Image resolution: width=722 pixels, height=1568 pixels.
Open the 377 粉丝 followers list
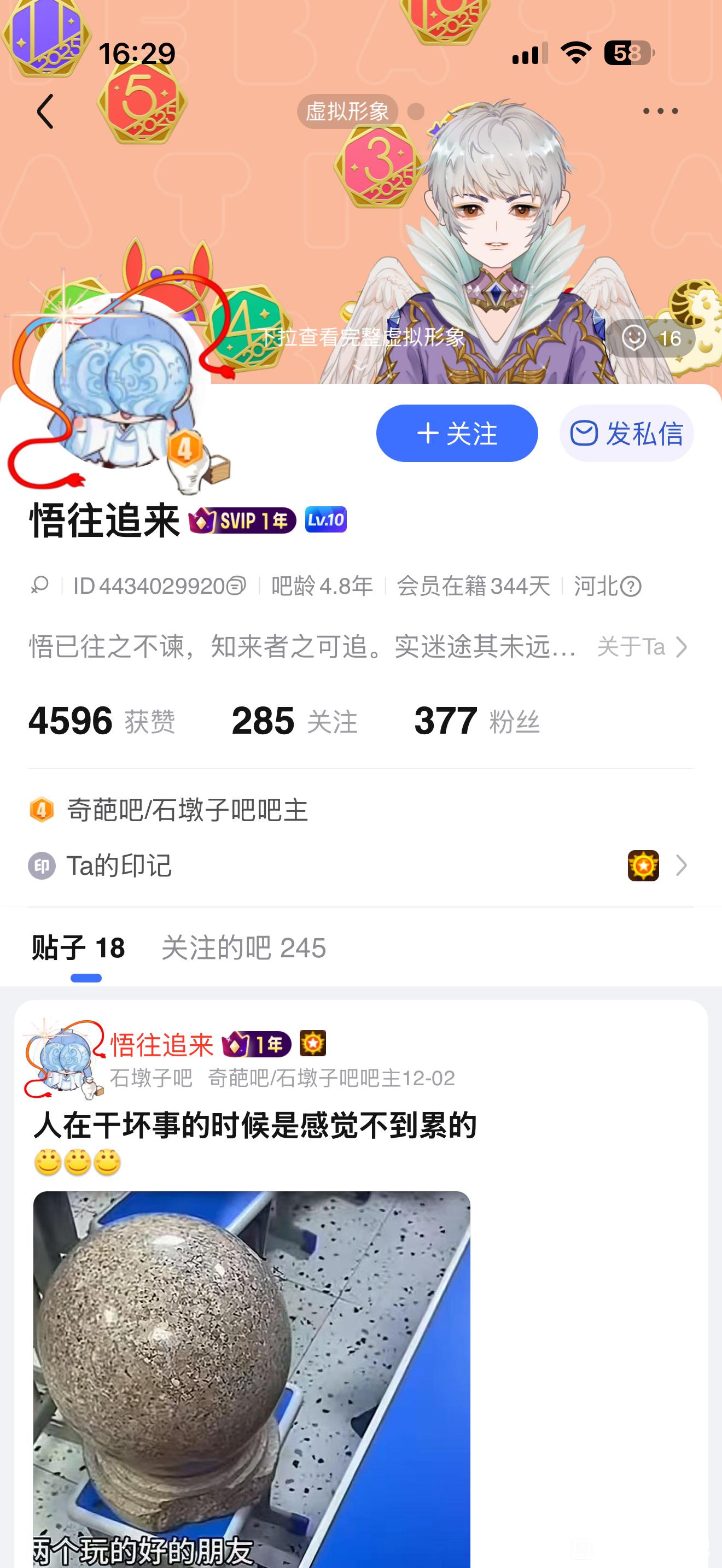pyautogui.click(x=476, y=721)
